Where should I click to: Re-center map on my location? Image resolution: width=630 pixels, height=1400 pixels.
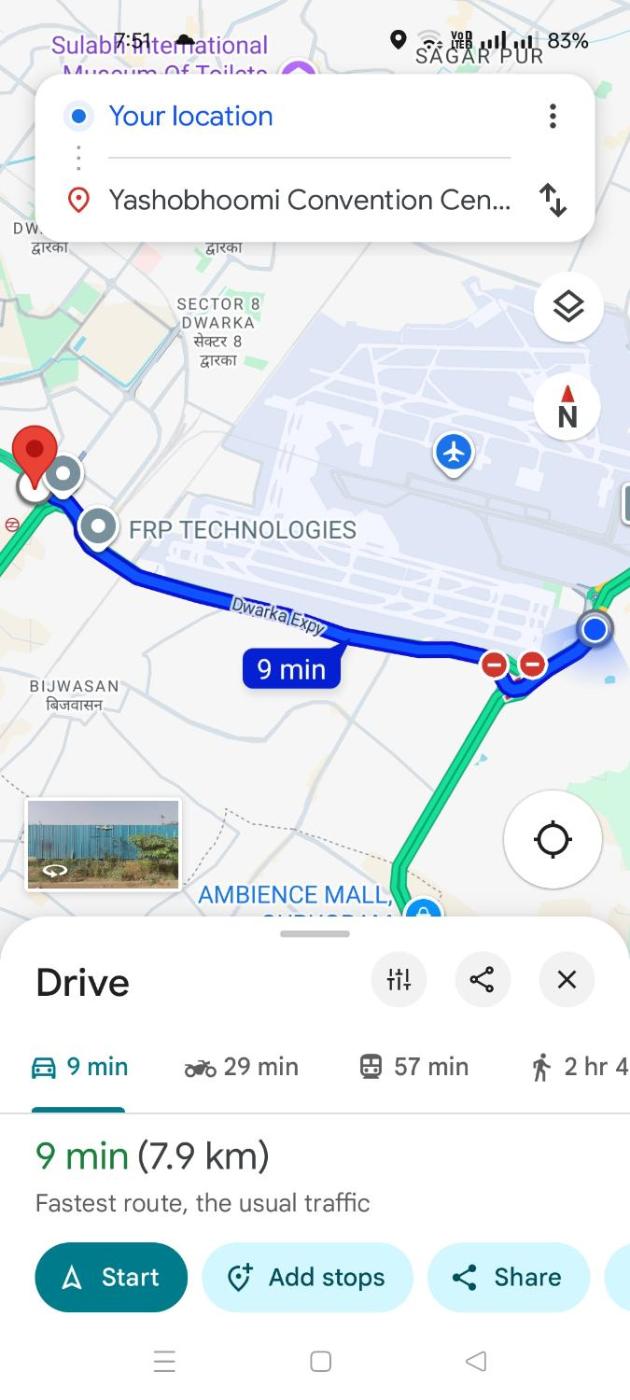552,840
